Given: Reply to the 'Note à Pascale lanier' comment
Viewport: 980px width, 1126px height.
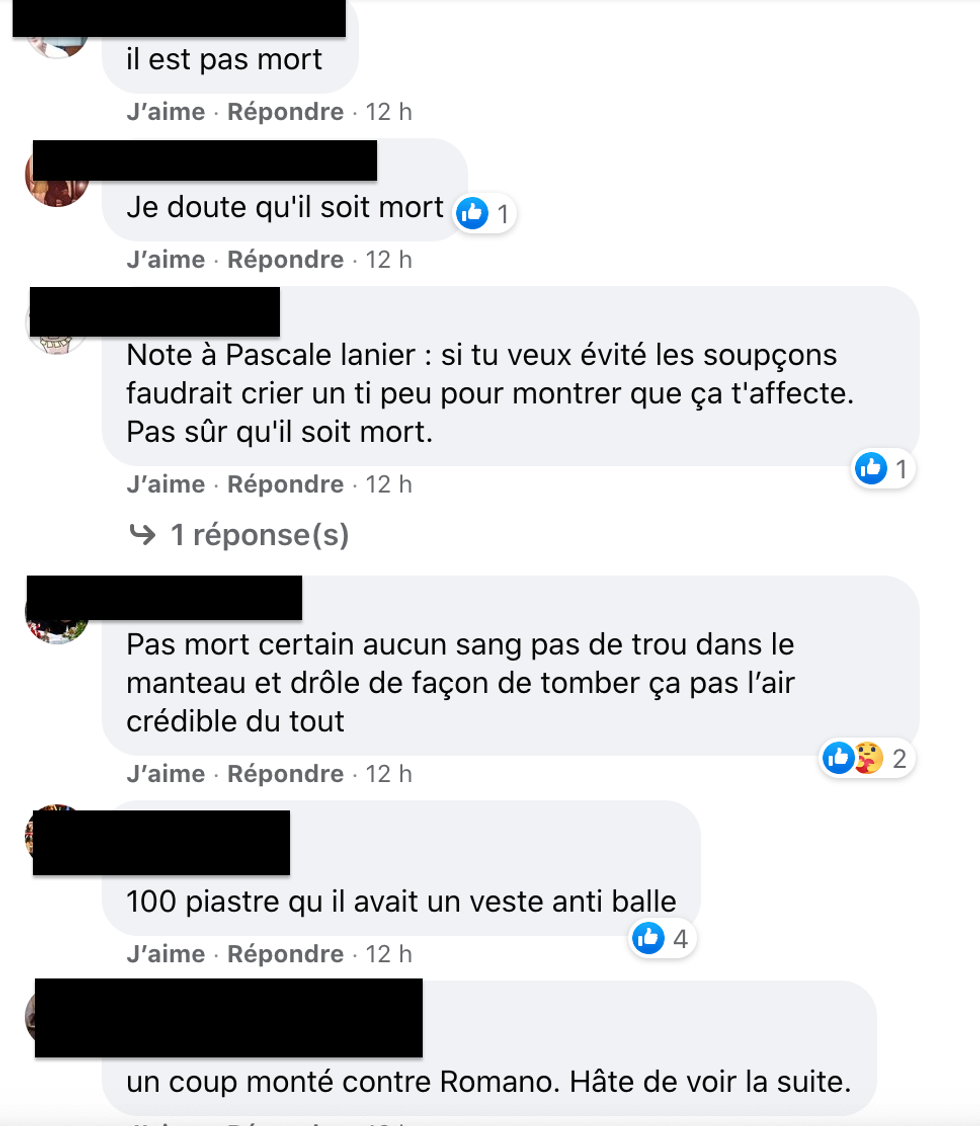Looking at the screenshot, I should click(285, 485).
